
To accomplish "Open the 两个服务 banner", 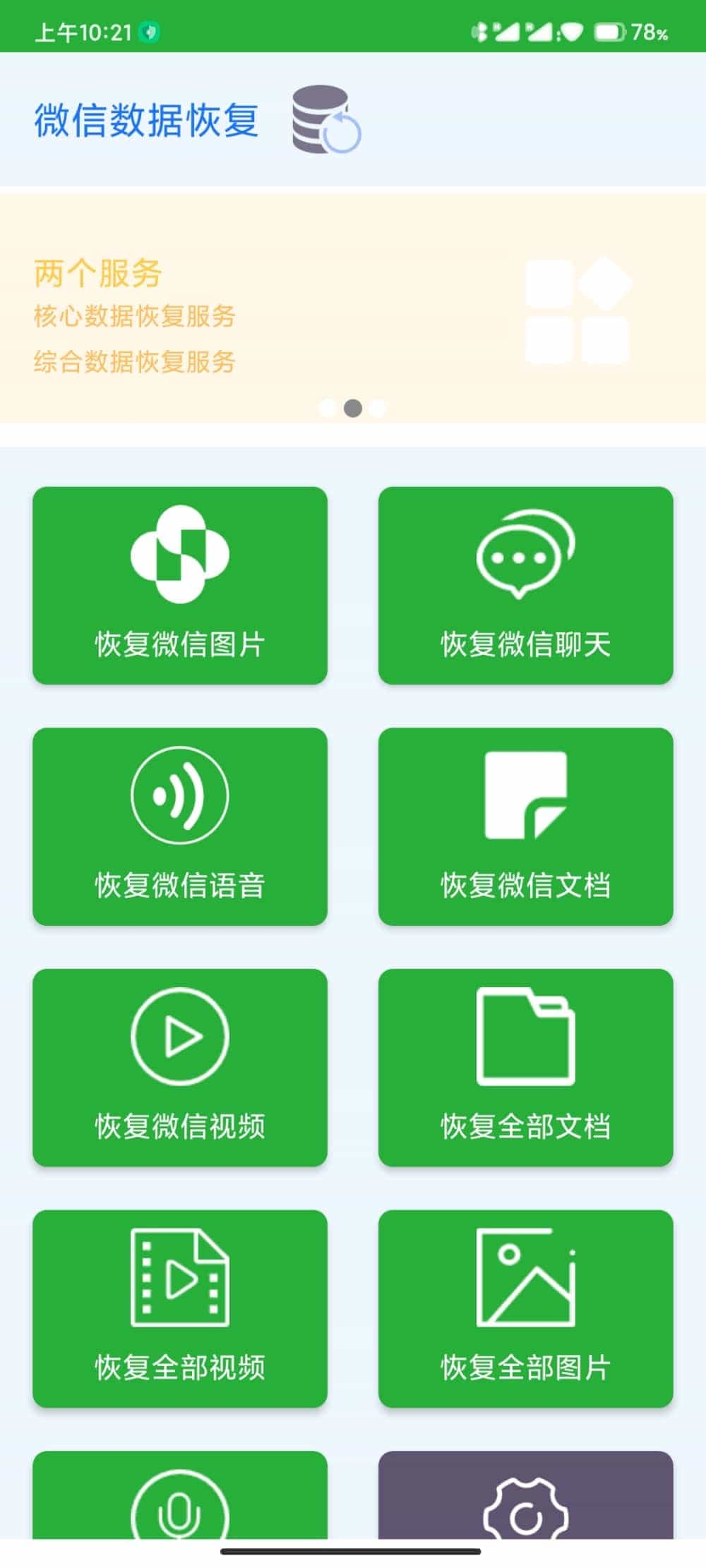I will click(x=353, y=308).
